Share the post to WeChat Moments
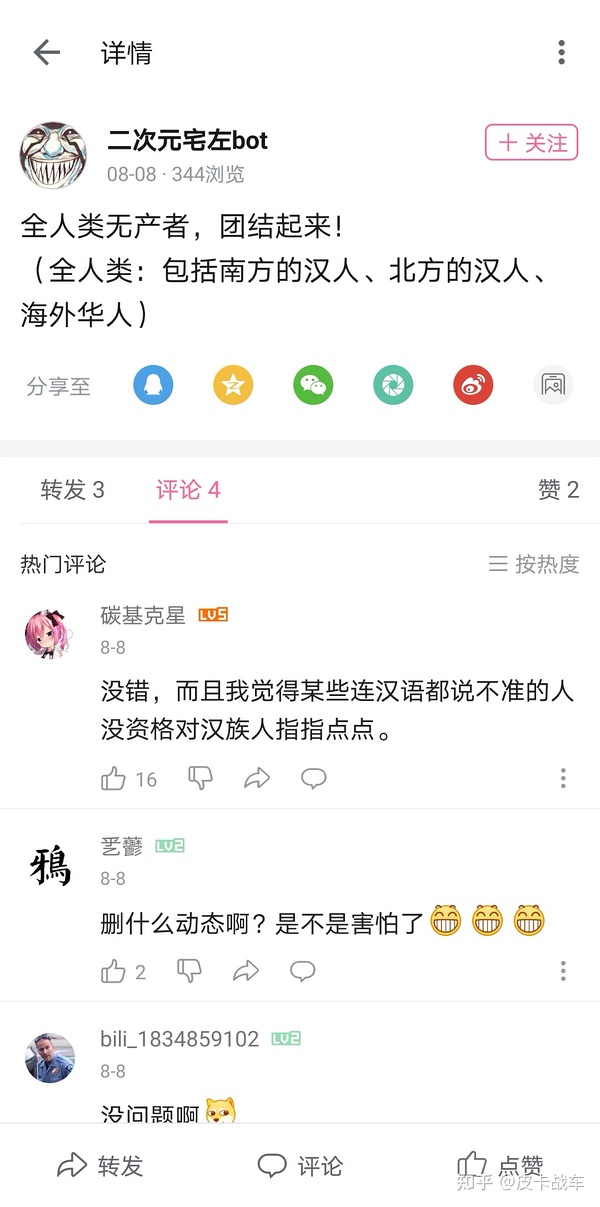The height and width of the screenshot is (1207, 600). click(x=393, y=385)
